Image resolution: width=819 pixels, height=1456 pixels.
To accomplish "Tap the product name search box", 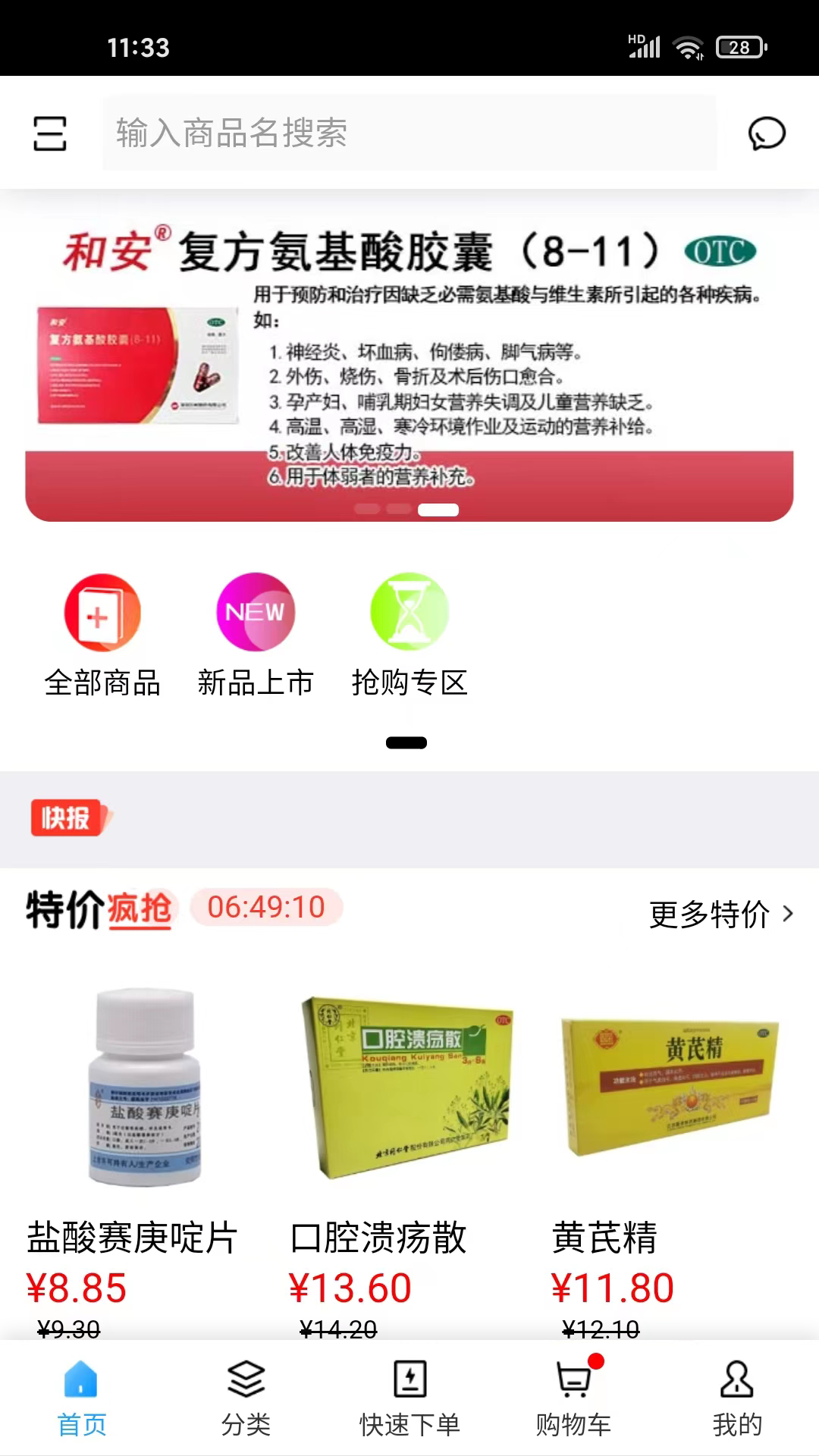I will tap(409, 133).
